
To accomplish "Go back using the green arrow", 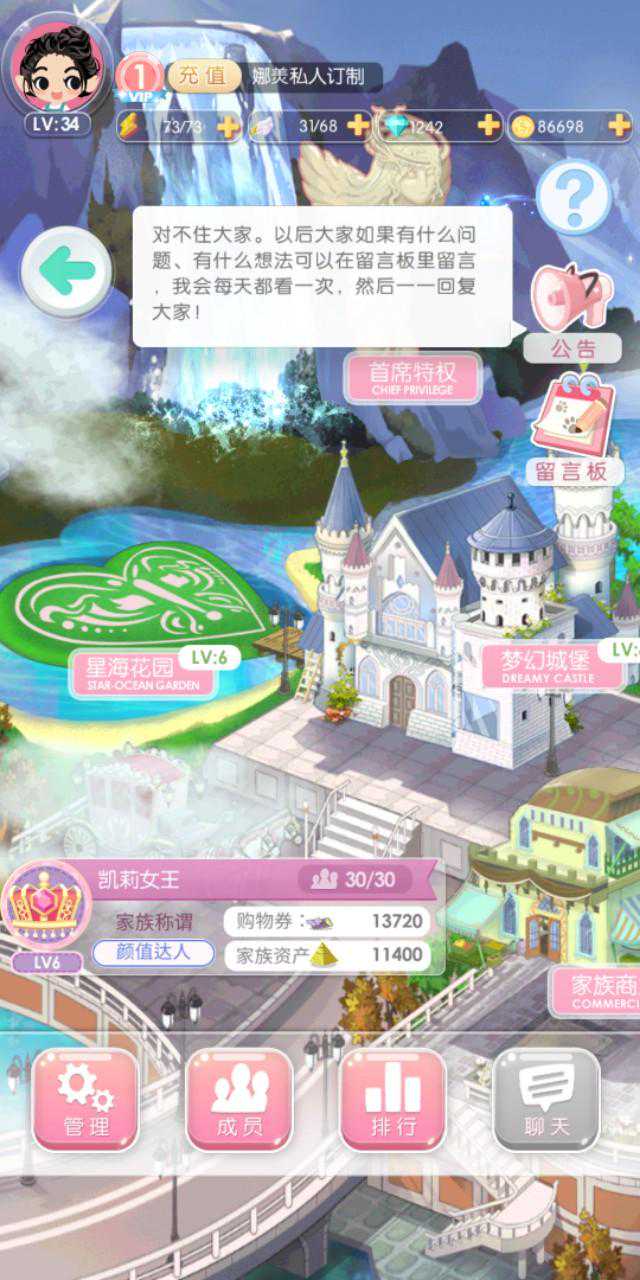I will click(67, 272).
